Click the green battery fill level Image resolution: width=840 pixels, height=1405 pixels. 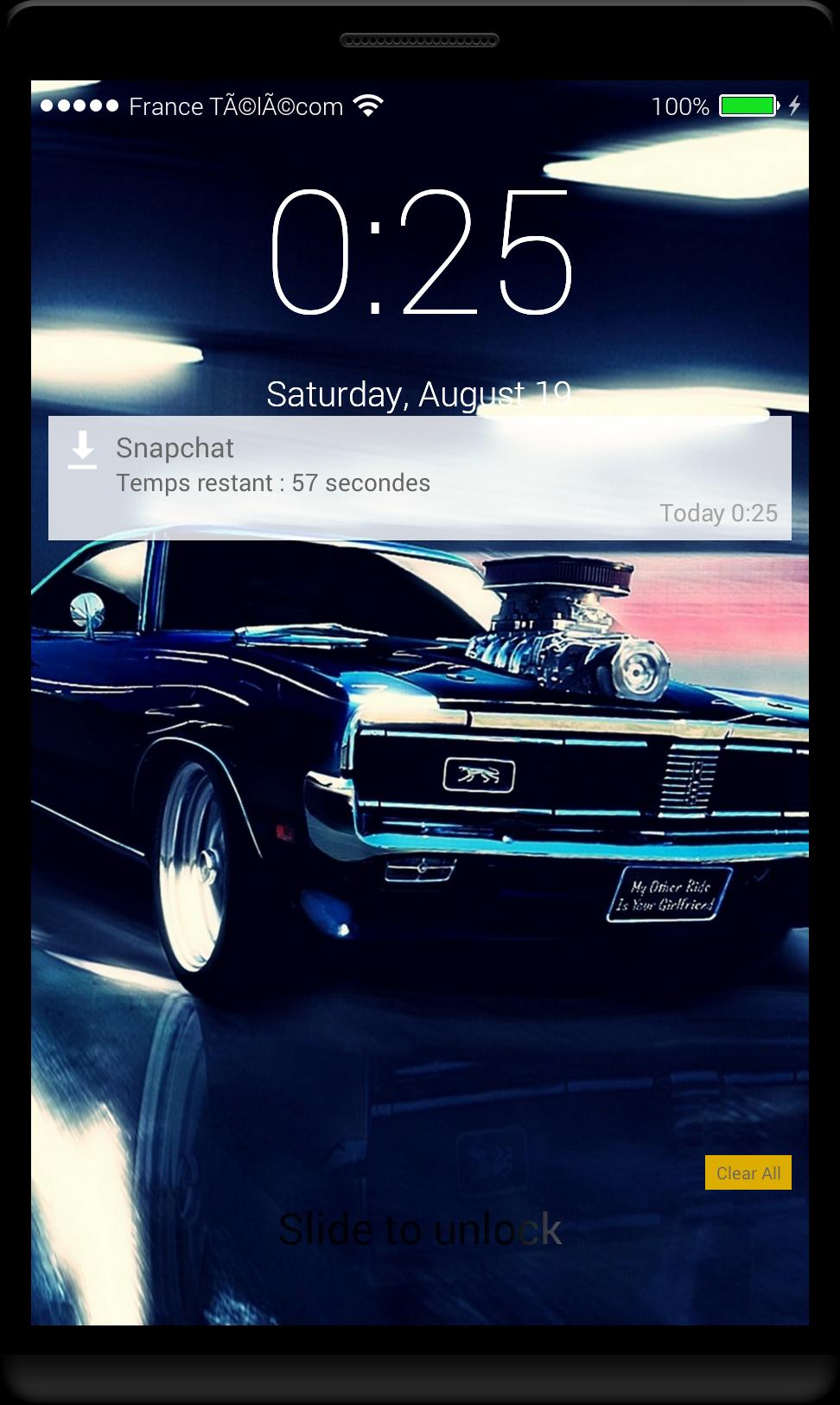coord(745,105)
